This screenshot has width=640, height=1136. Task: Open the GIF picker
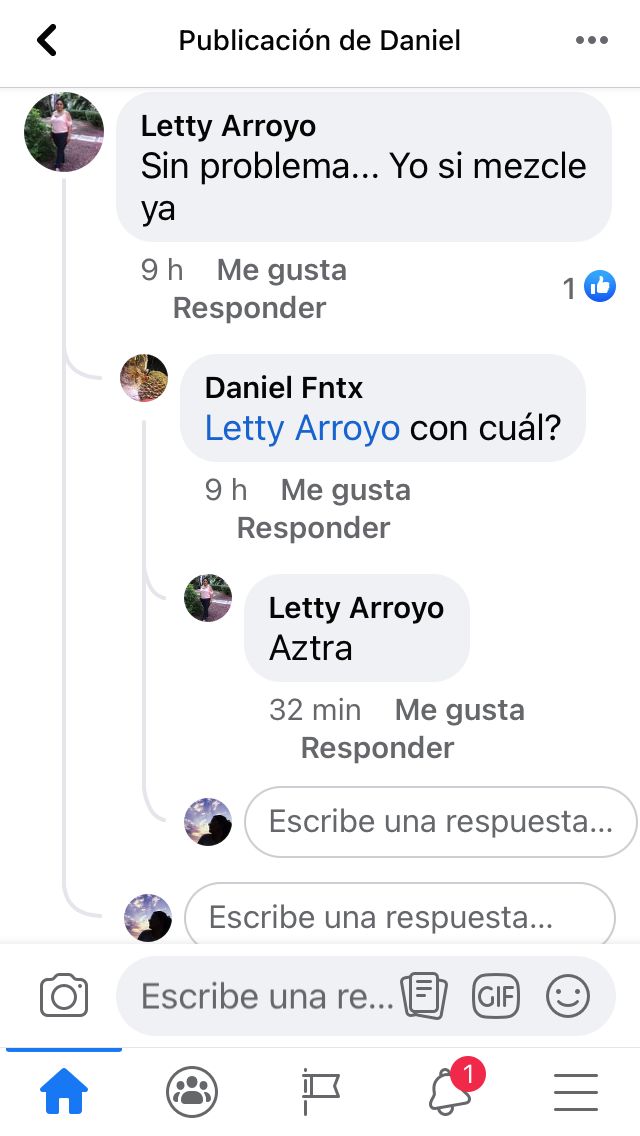coord(496,996)
